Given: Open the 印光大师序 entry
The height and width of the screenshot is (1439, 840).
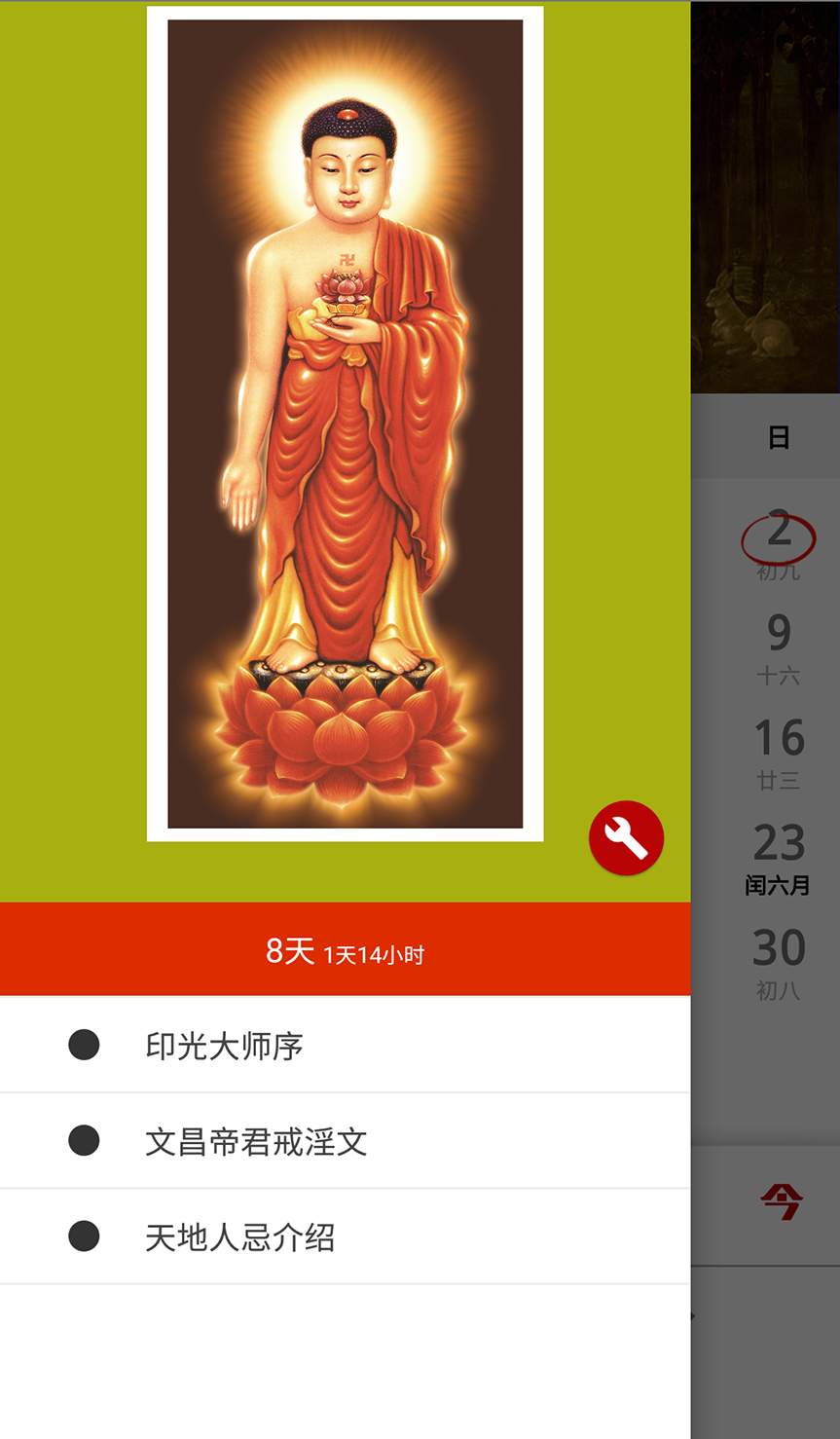Looking at the screenshot, I should pos(222,1043).
